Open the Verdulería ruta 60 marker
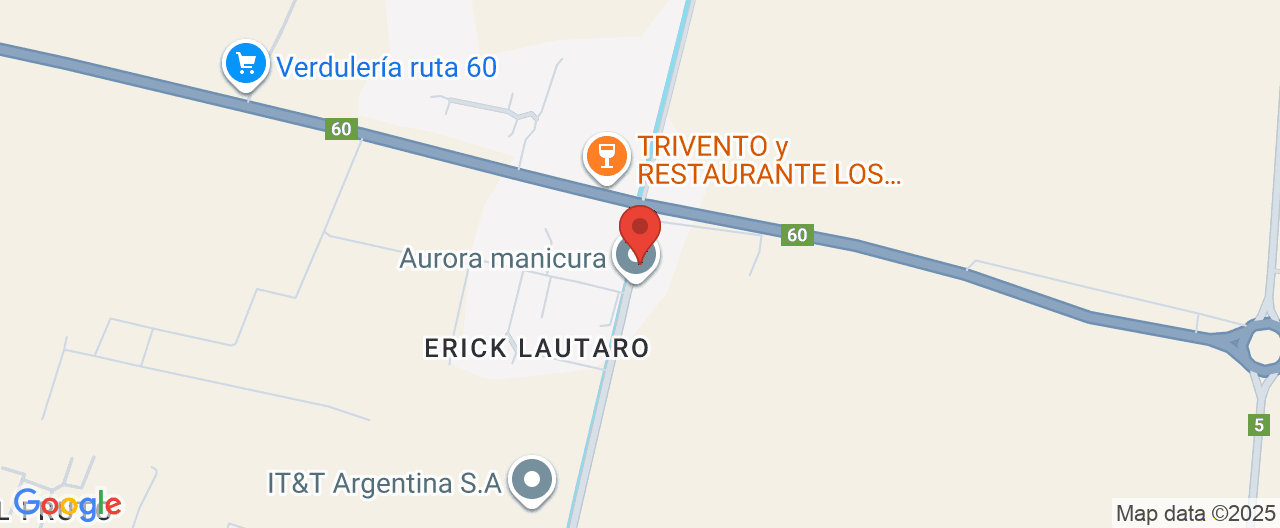This screenshot has height=528, width=1280. coord(246,65)
